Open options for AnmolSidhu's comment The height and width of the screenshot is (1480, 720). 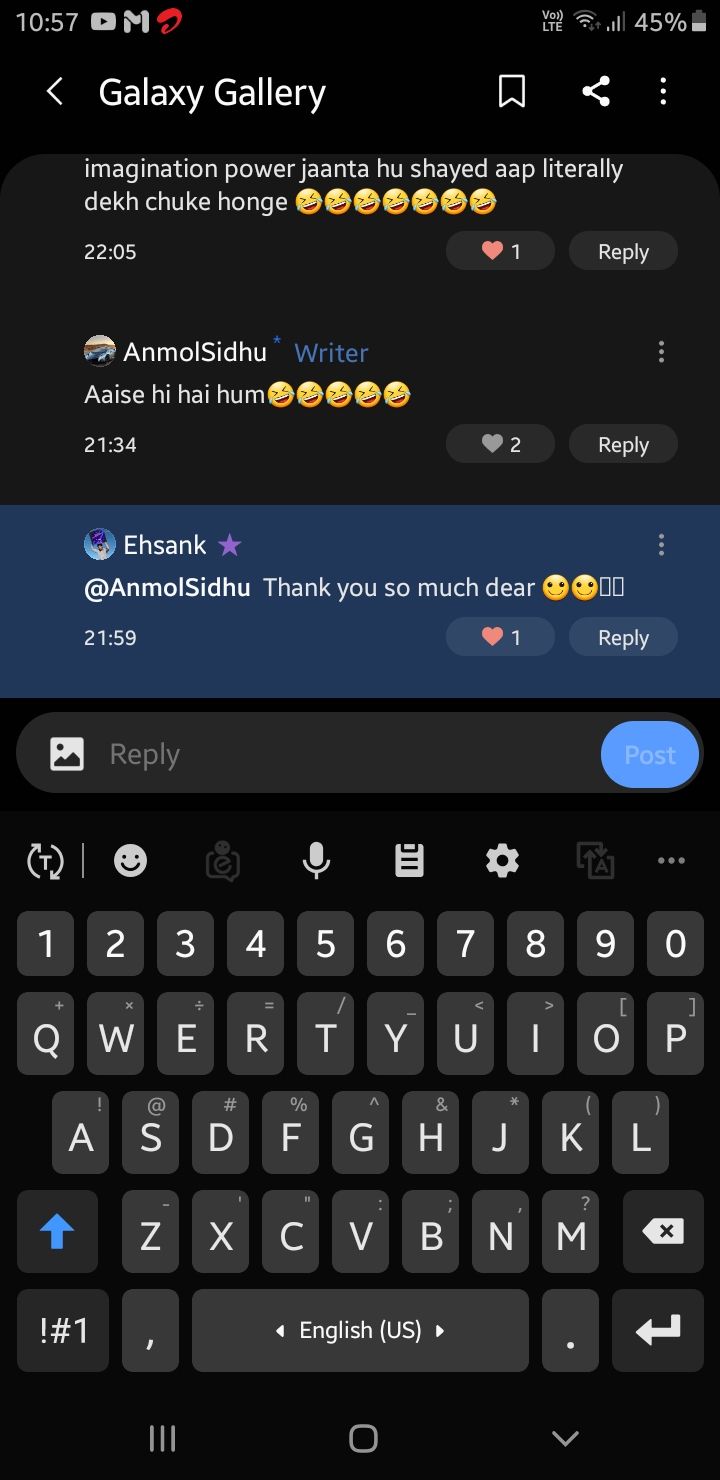(660, 352)
